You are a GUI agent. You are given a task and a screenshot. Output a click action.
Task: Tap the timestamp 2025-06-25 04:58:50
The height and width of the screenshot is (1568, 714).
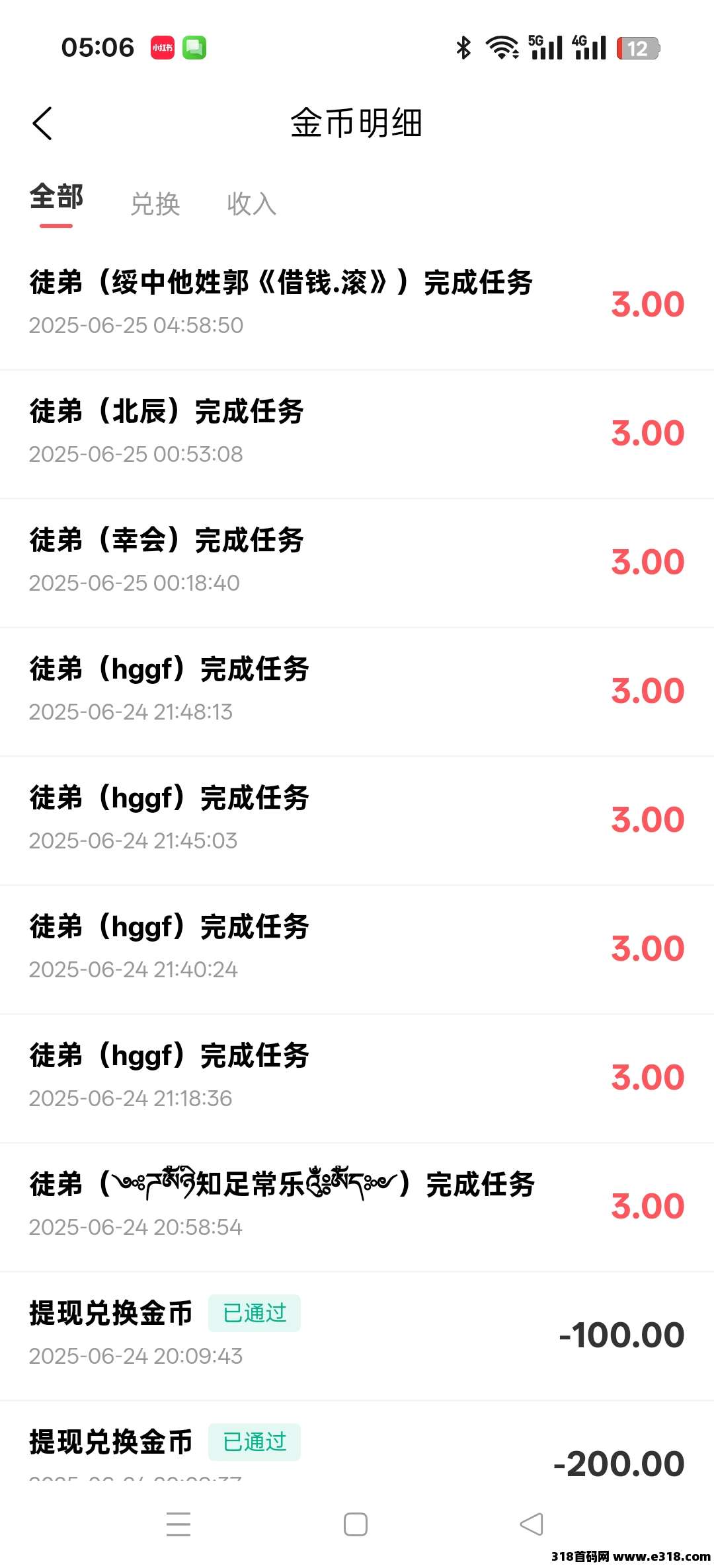[136, 325]
